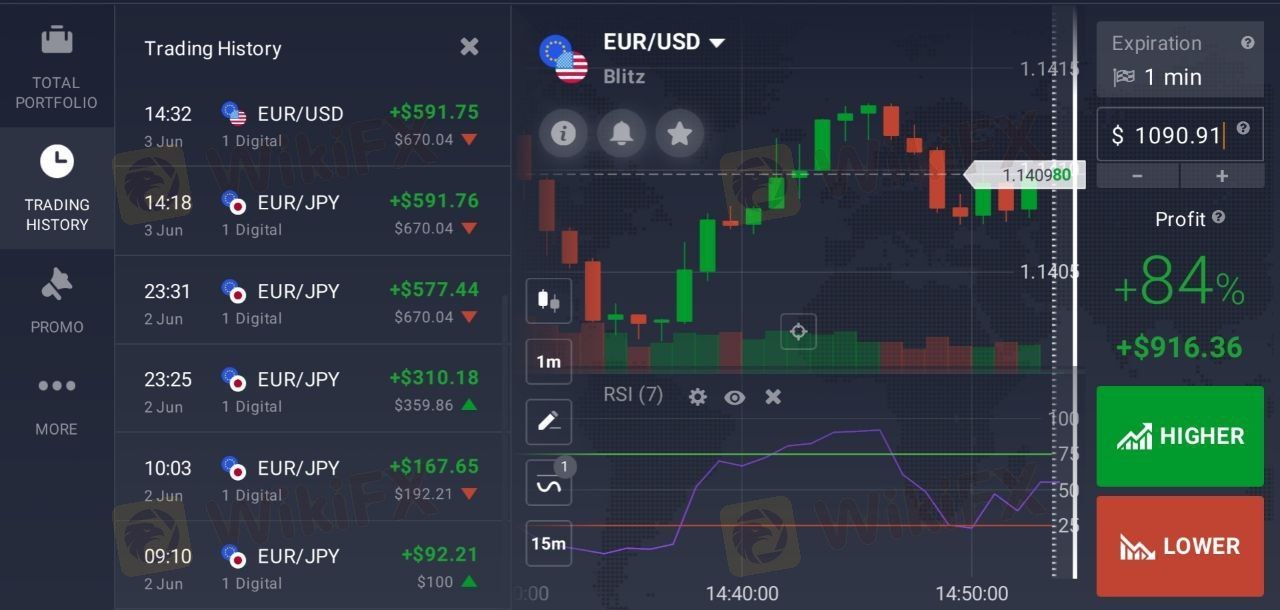Close the Trading History panel

(469, 47)
